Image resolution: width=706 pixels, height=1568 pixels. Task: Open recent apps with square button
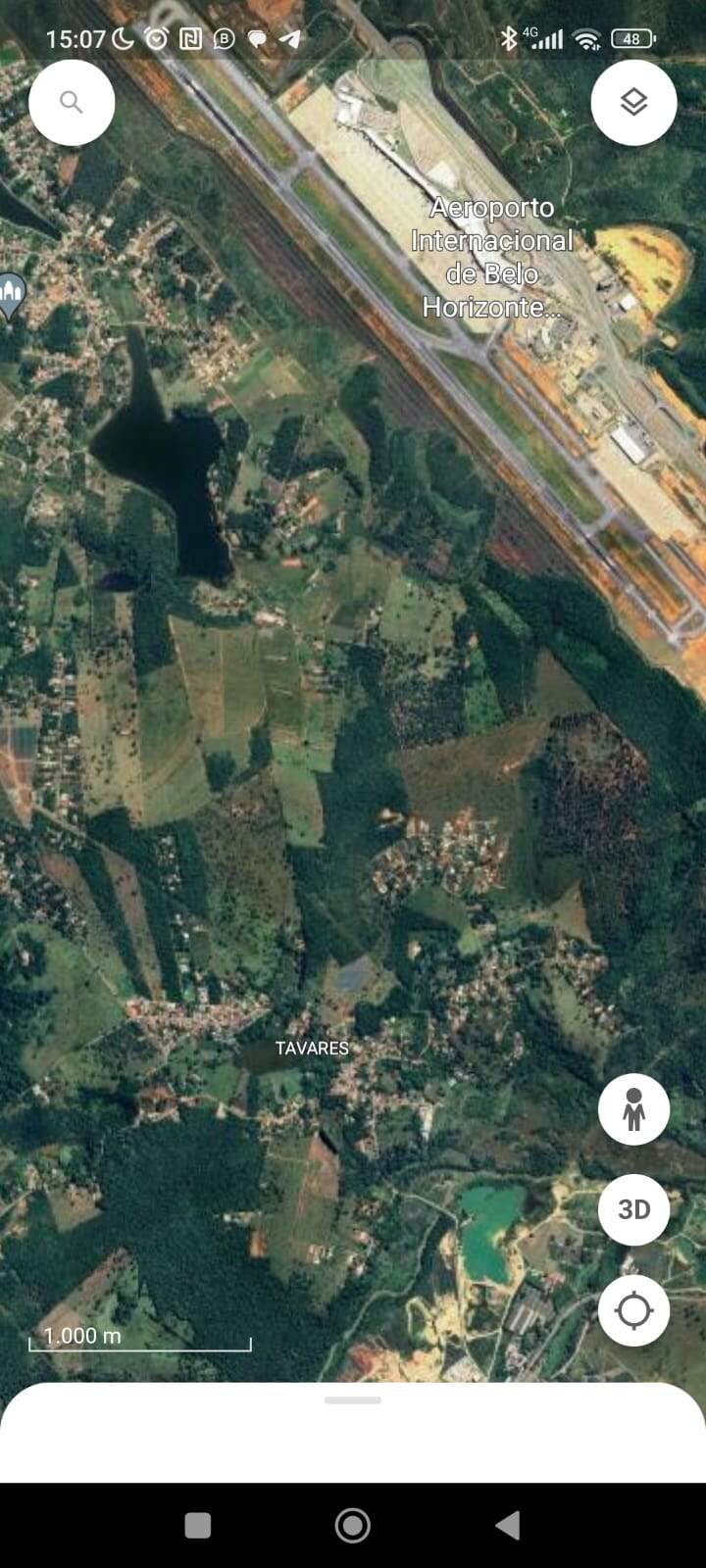pyautogui.click(x=198, y=1525)
